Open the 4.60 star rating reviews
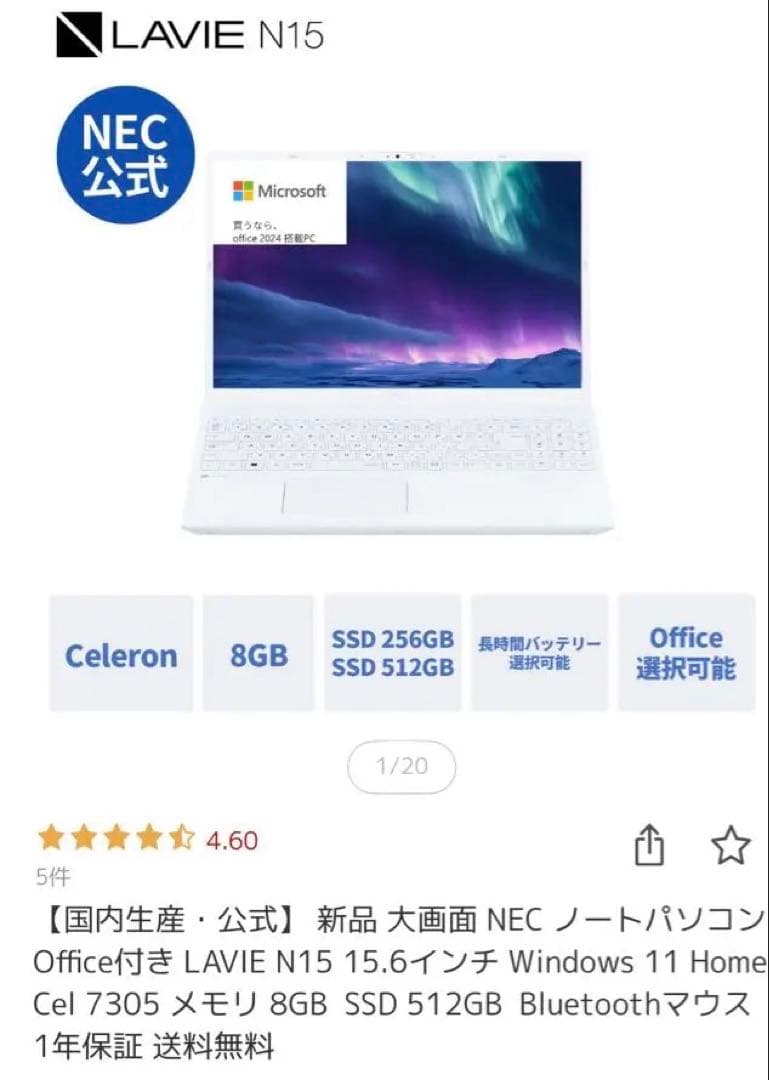This screenshot has height=1080, width=769. tap(148, 839)
